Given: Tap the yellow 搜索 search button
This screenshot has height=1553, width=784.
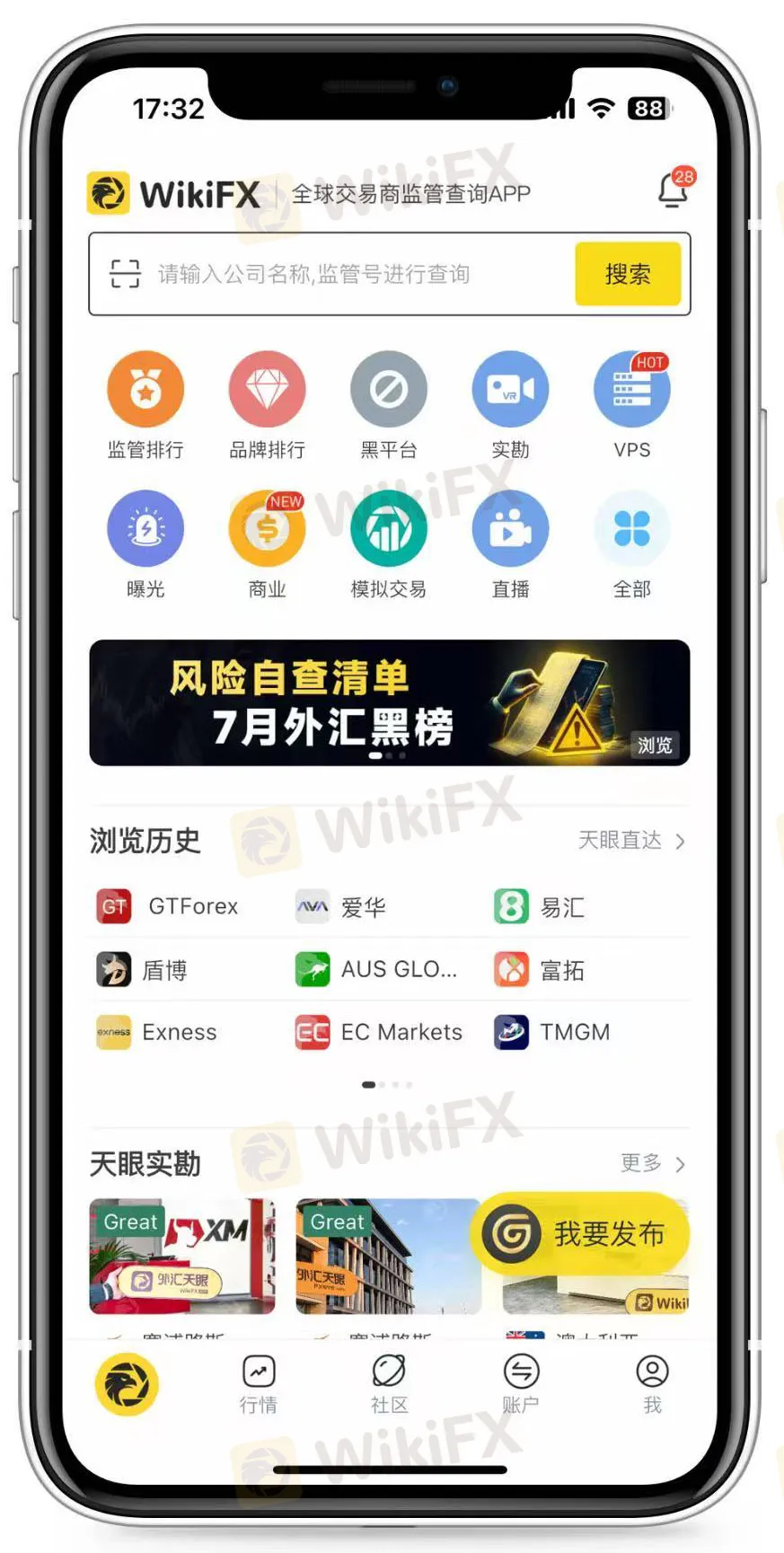Looking at the screenshot, I should click(x=627, y=274).
